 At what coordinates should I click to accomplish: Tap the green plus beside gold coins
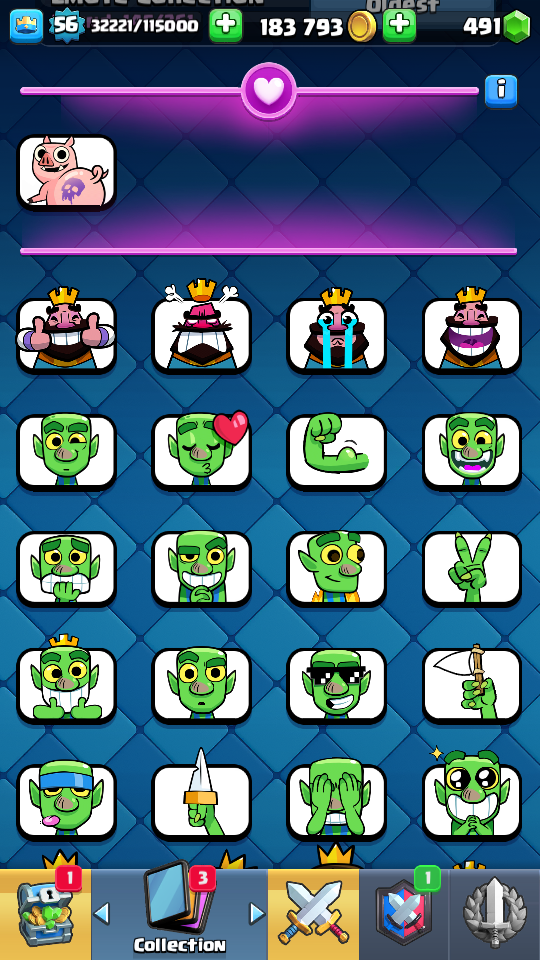399,26
